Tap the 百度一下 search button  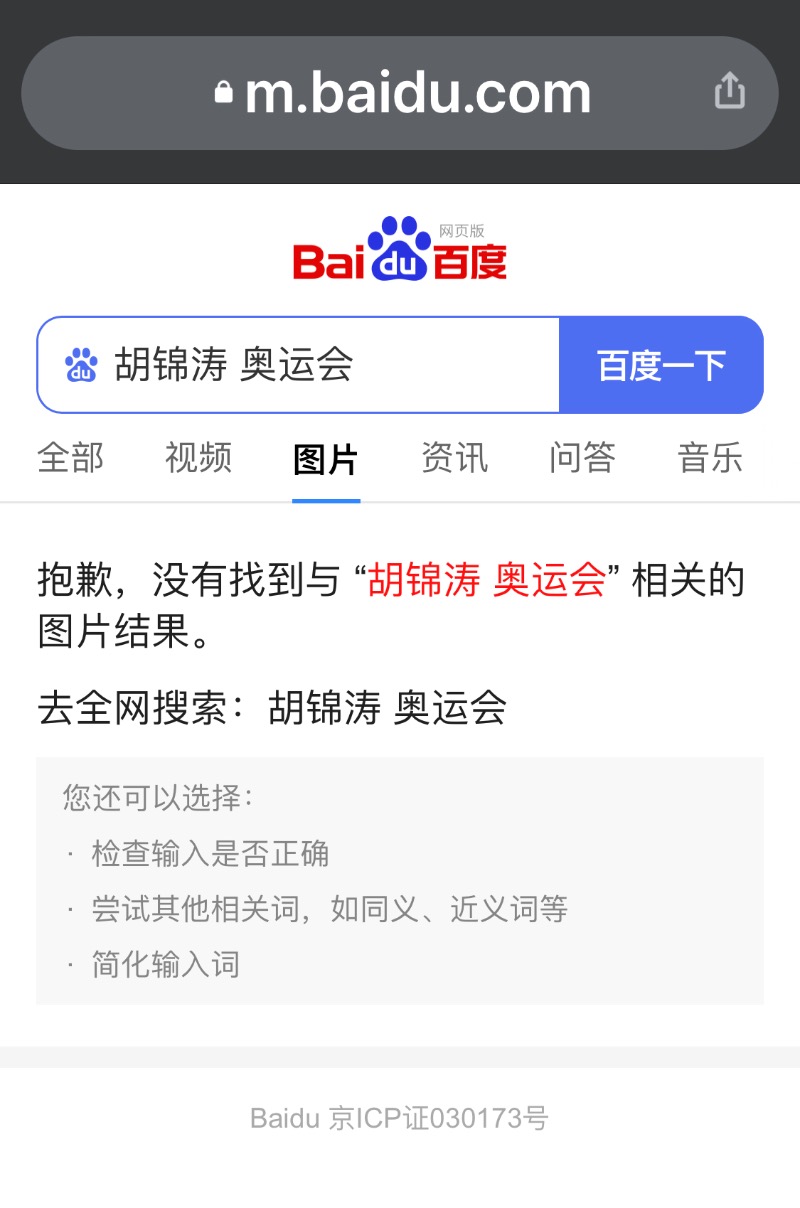[661, 365]
